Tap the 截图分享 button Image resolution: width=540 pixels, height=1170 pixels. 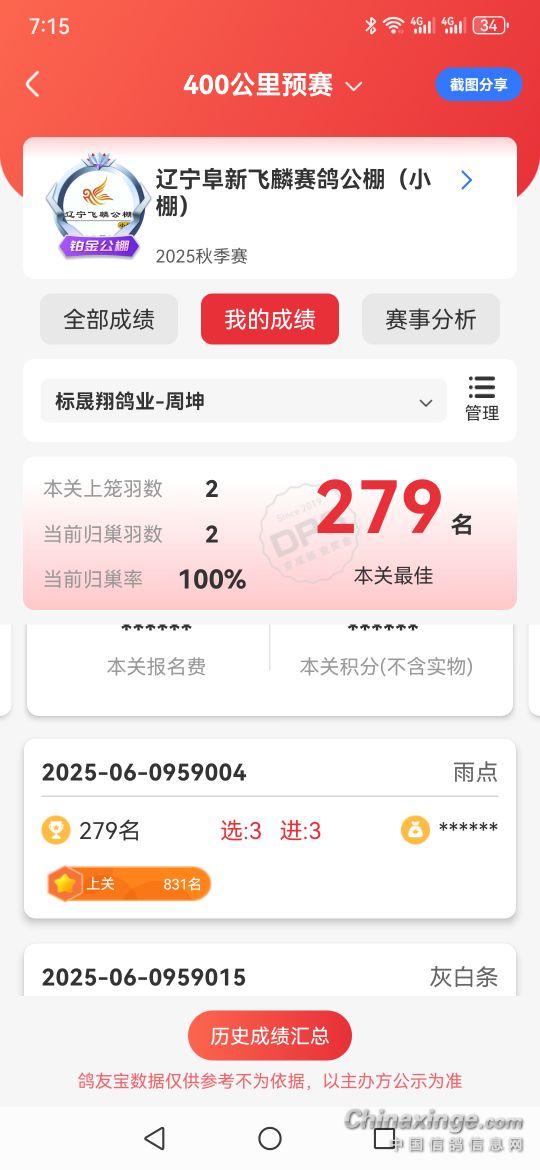tap(478, 84)
